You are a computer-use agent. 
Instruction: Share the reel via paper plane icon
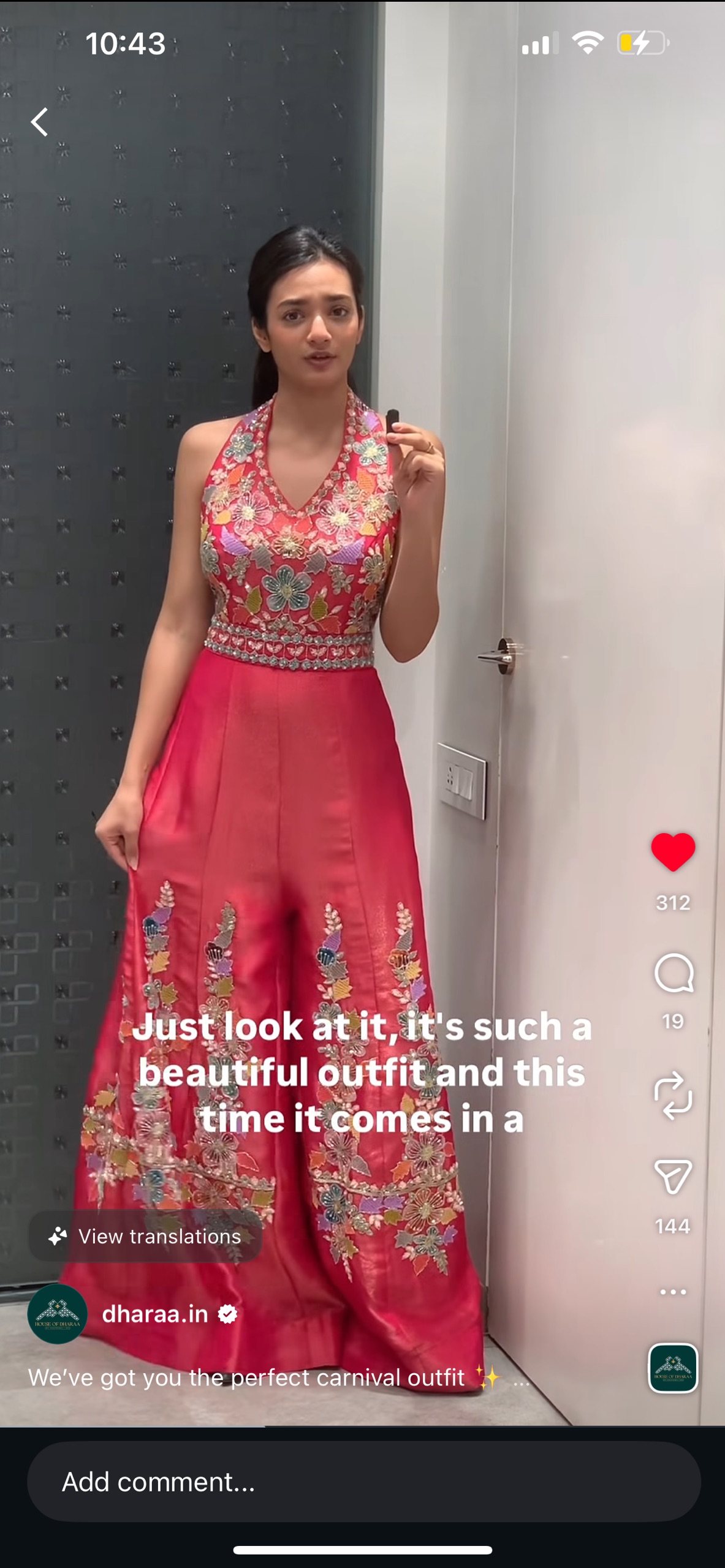[673, 1176]
